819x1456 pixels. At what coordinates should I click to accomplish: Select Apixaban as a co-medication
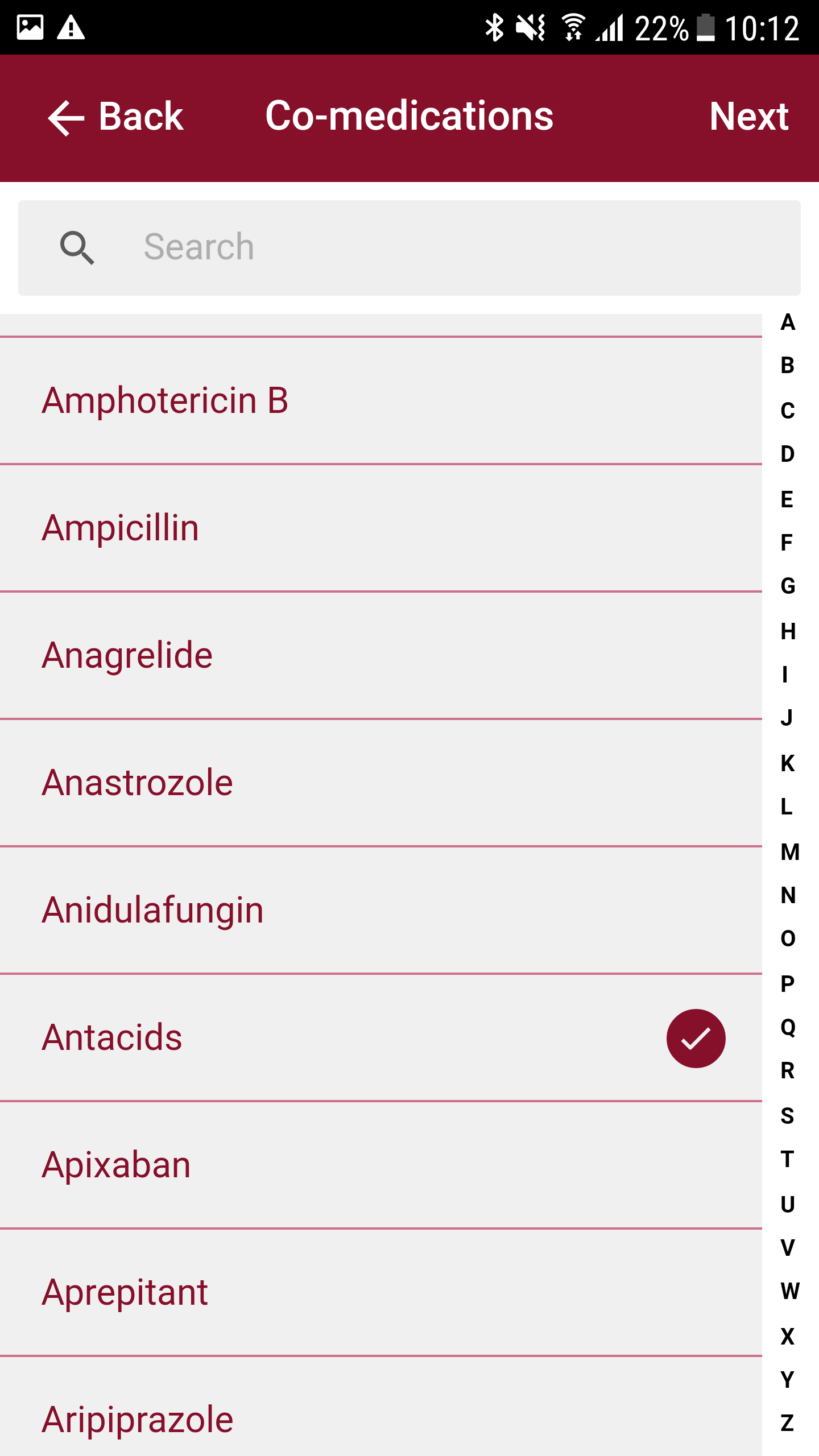(x=381, y=1165)
